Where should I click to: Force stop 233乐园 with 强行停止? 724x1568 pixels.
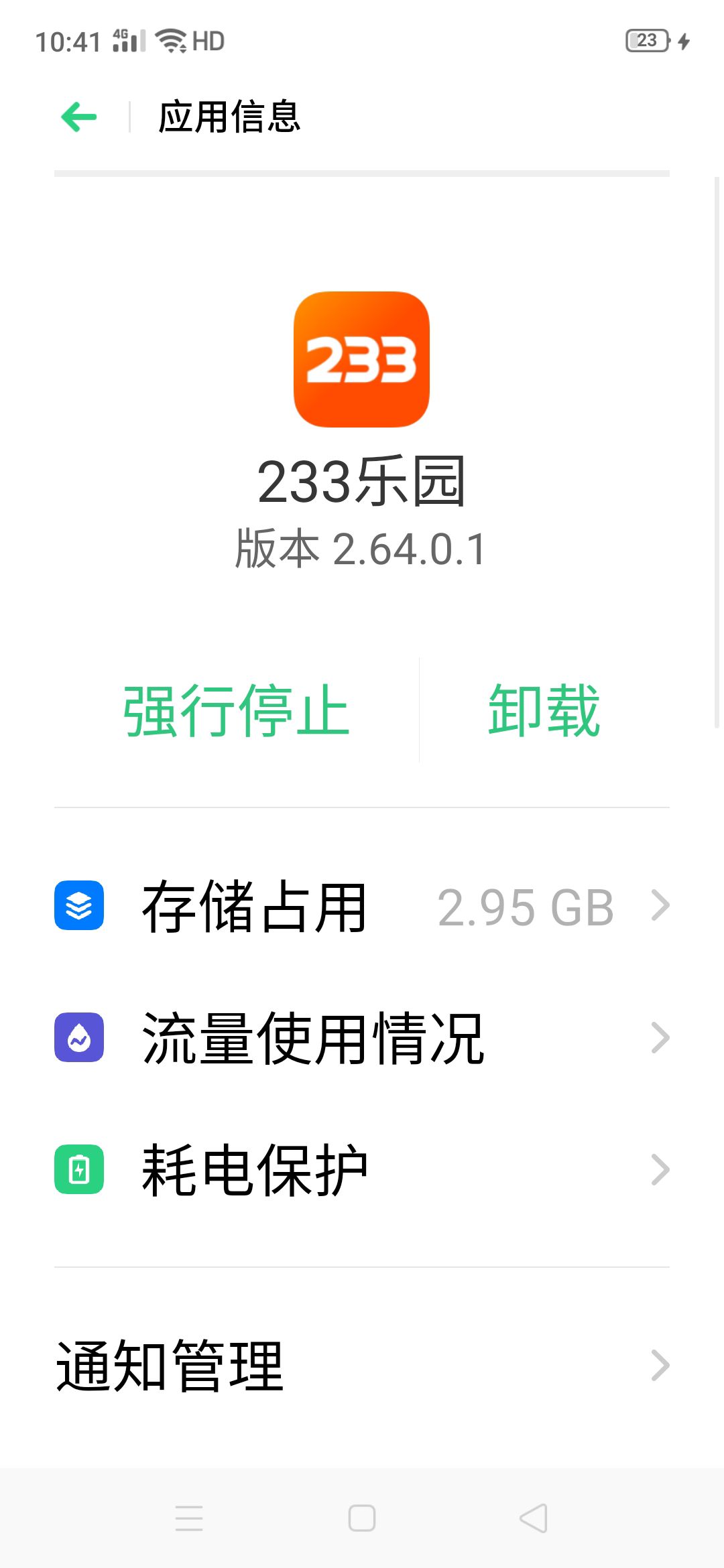(x=236, y=710)
